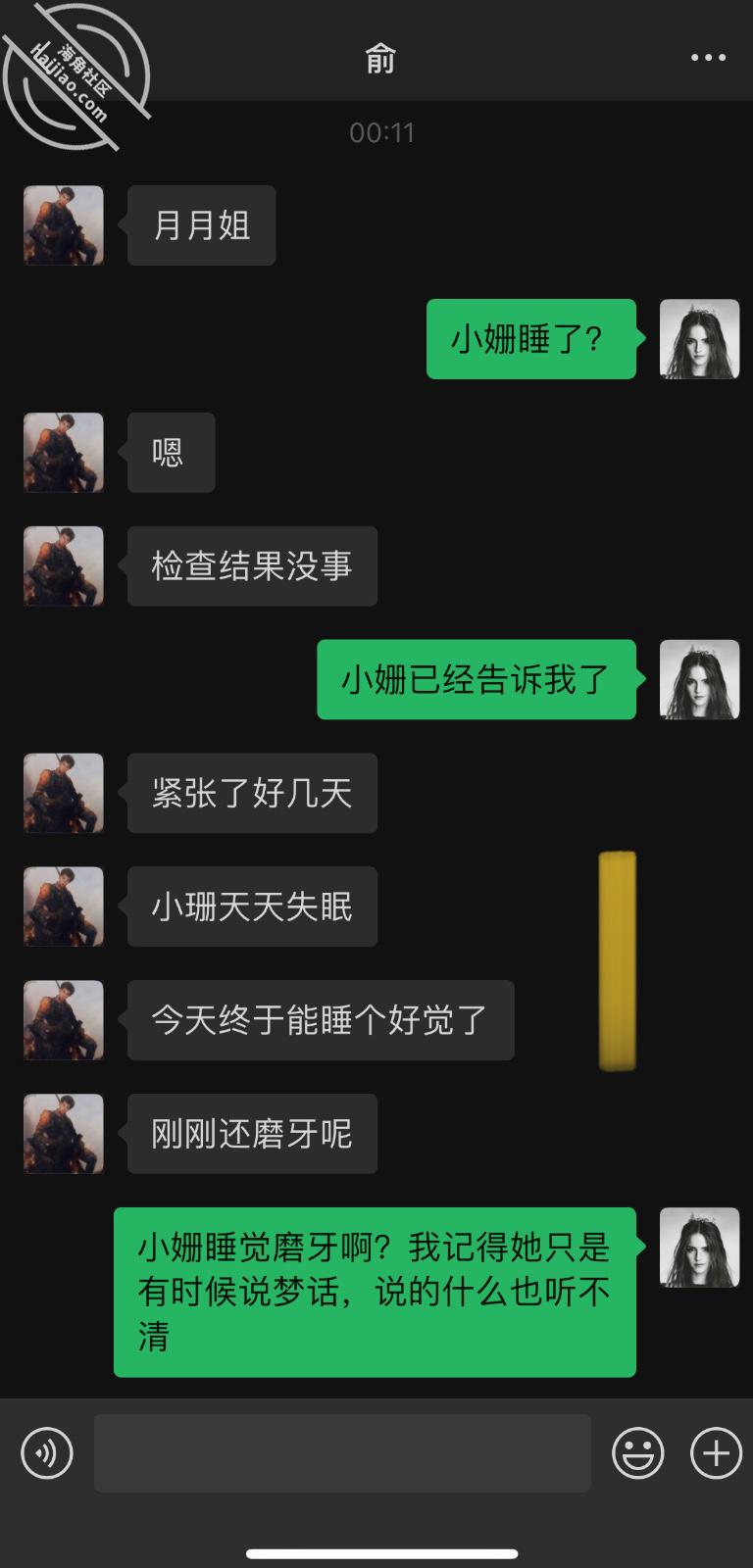Screen dimensions: 753x1568
Task: Open the plus attachments menu
Action: tap(716, 1453)
